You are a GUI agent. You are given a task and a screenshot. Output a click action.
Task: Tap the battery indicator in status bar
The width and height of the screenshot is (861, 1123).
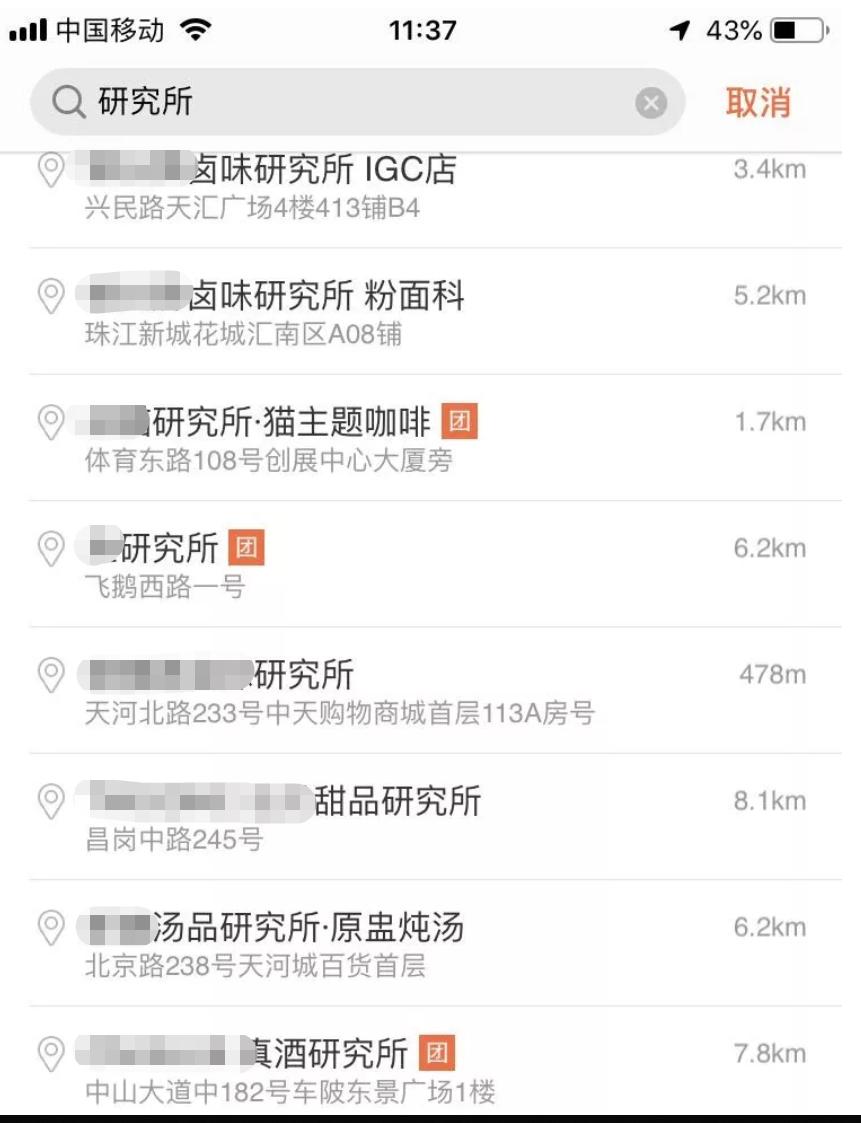pyautogui.click(x=798, y=30)
